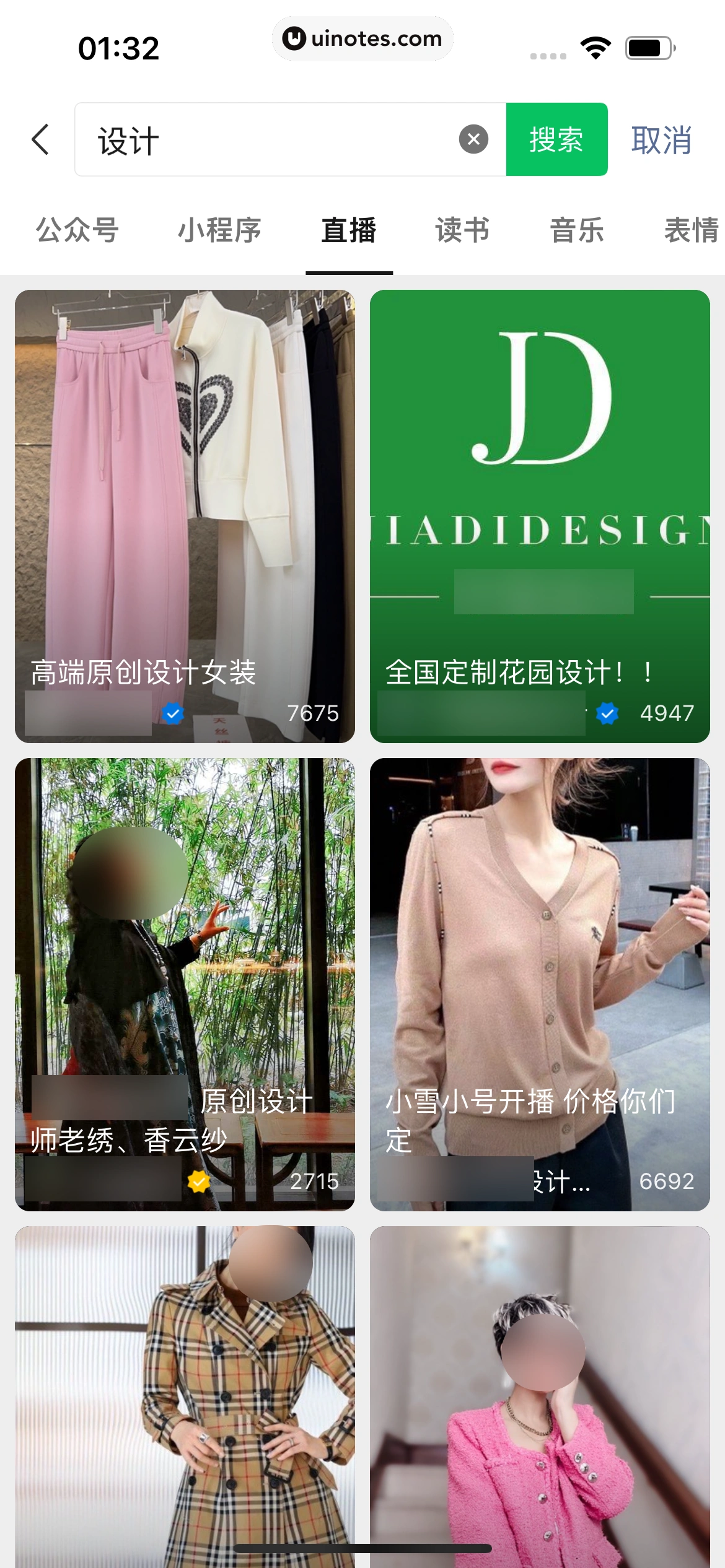Tap 取消 to cancel the search
The height and width of the screenshot is (1568, 725).
point(661,139)
